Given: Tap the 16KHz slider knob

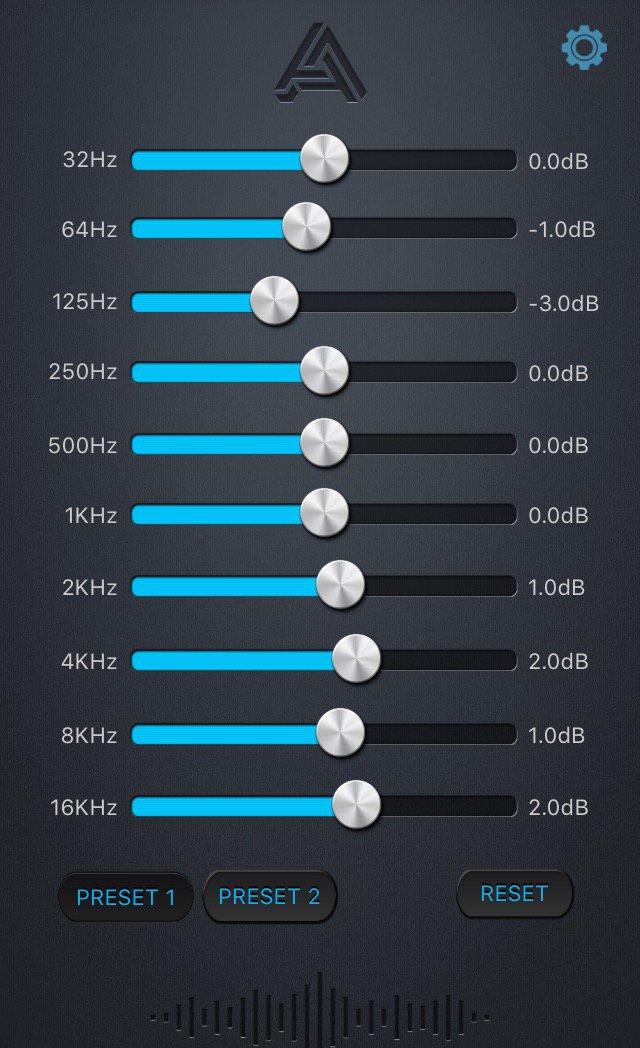Looking at the screenshot, I should [x=356, y=805].
